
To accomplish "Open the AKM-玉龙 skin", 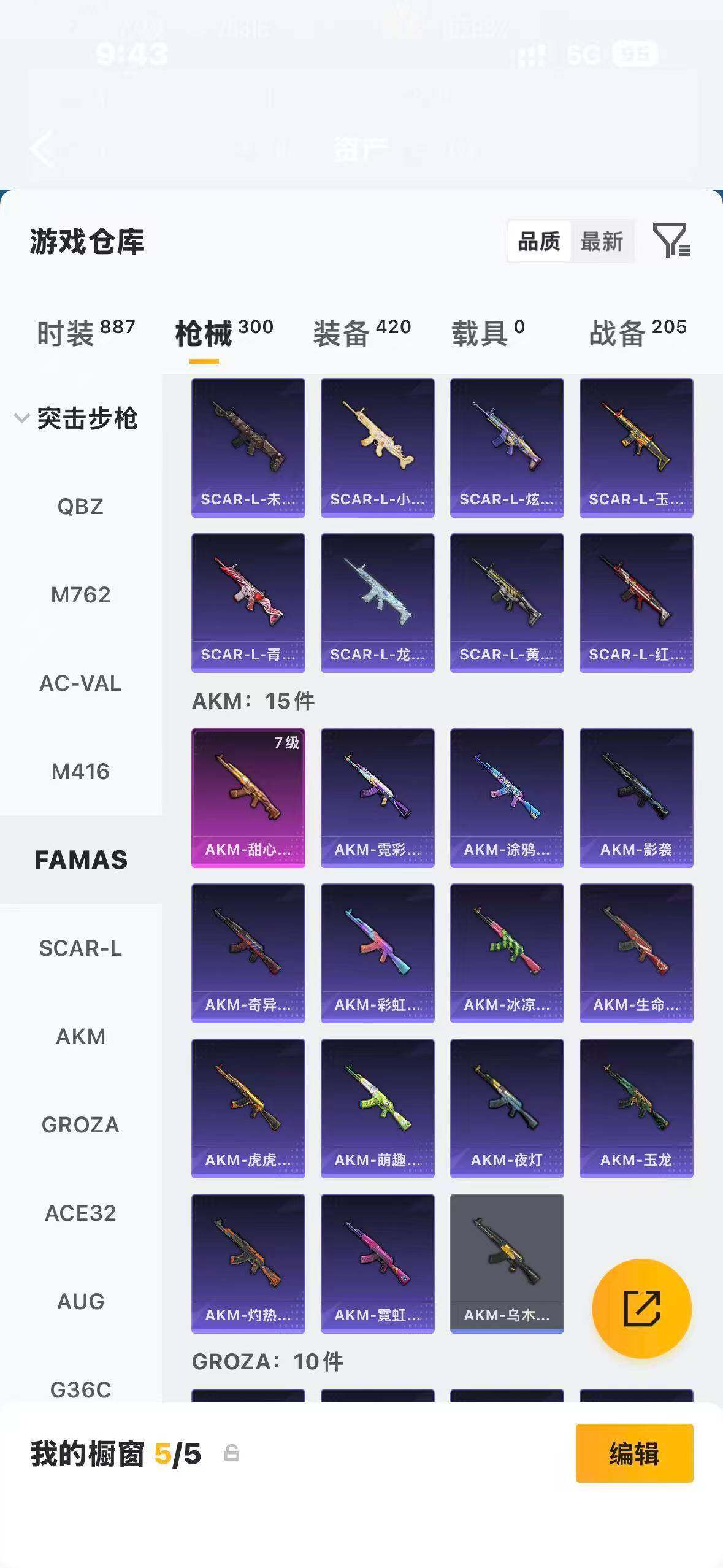I will click(x=637, y=1109).
